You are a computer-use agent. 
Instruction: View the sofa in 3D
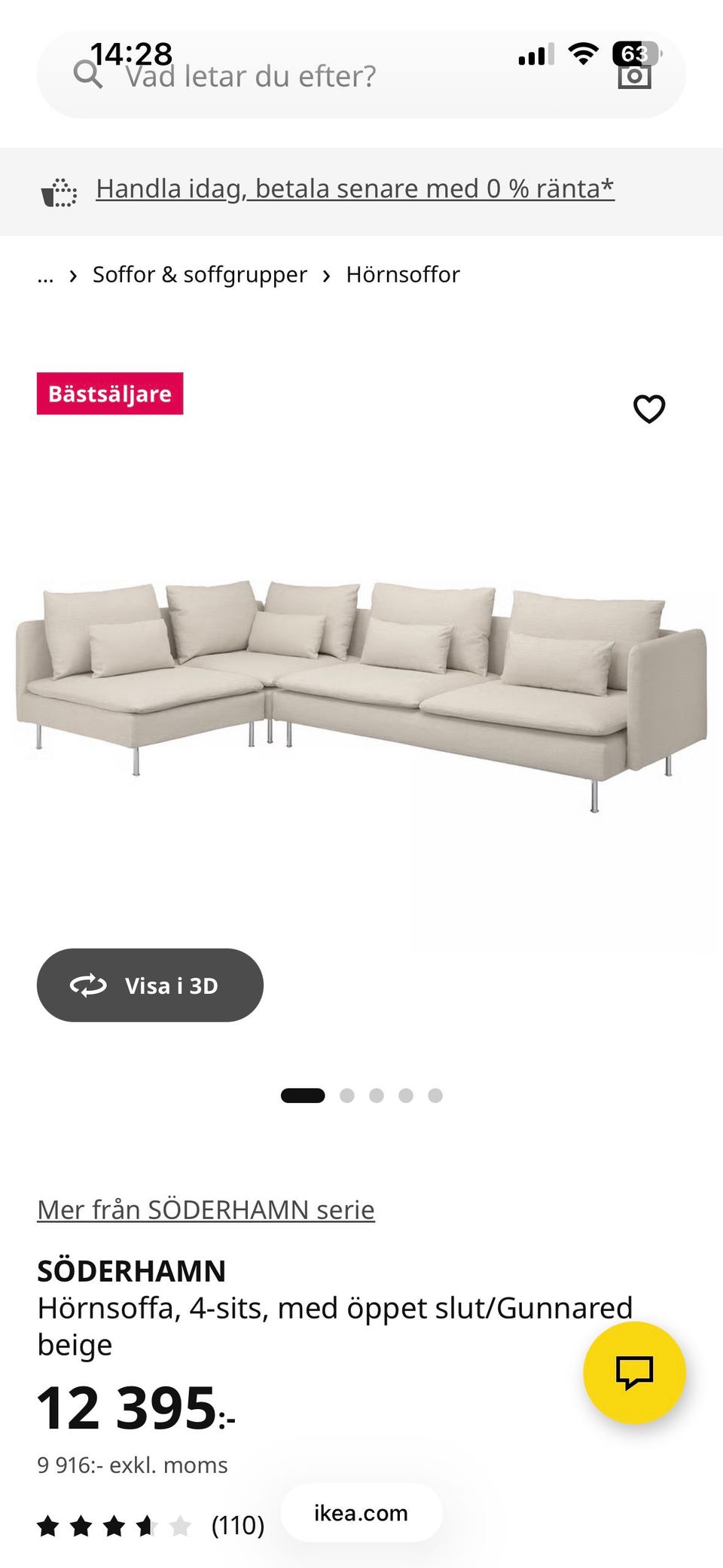click(150, 985)
